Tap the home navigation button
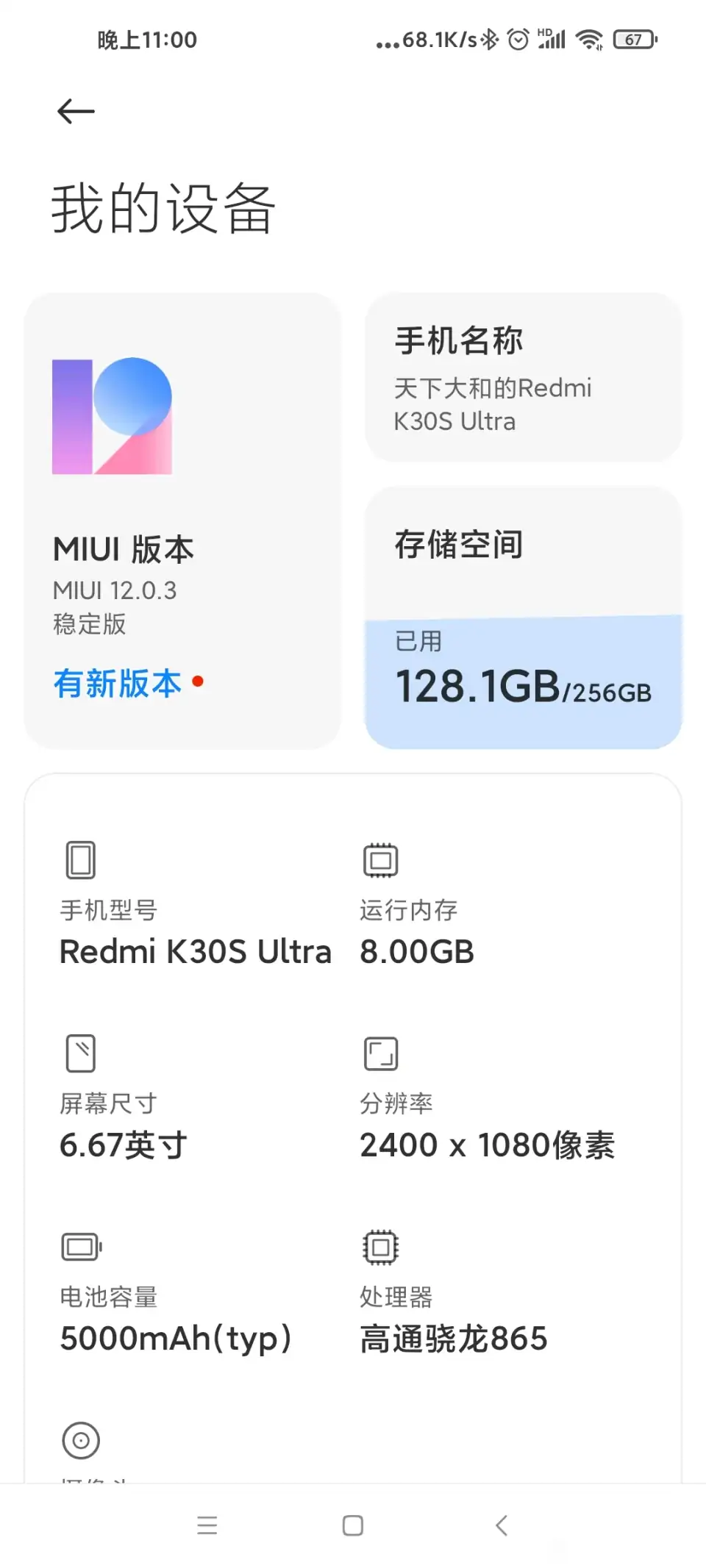Screen dimensions: 706x1568 pos(352,1525)
